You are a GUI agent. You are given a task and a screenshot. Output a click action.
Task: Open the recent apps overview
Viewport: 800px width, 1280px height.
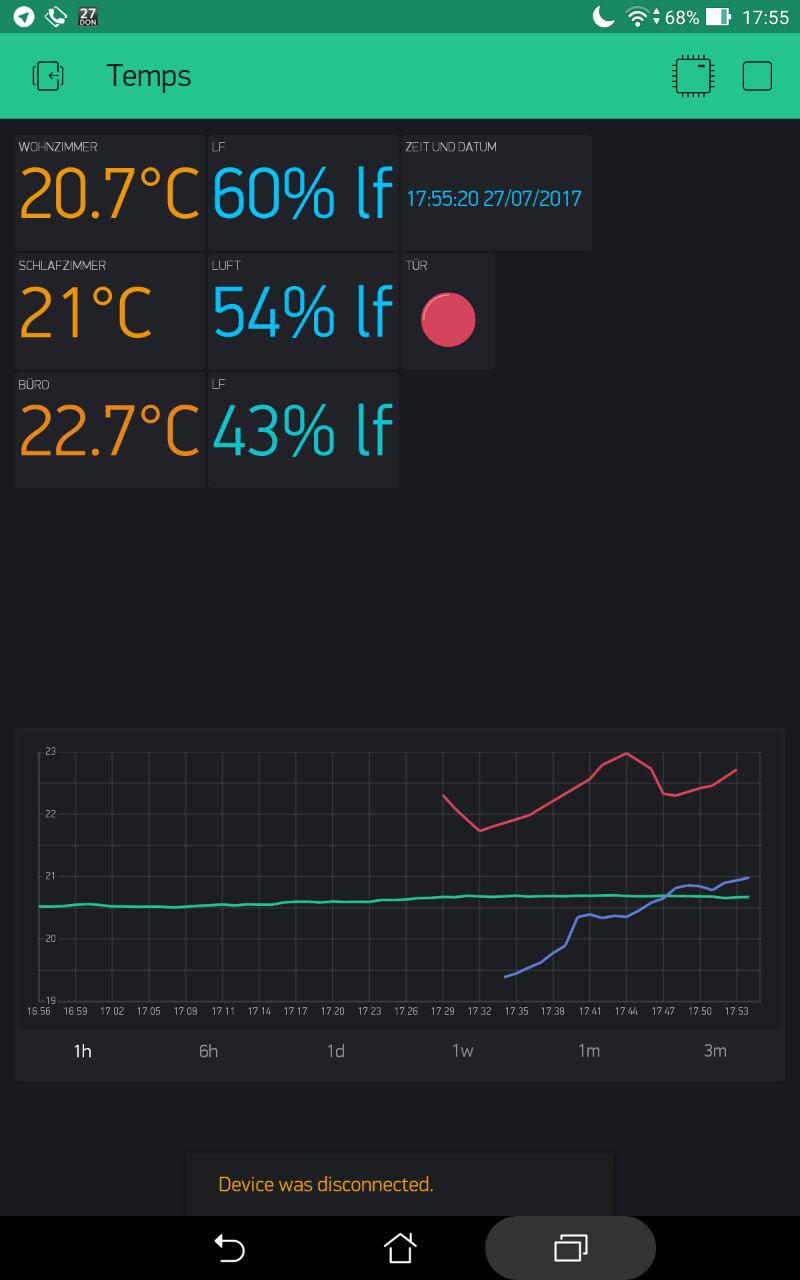[x=571, y=1248]
